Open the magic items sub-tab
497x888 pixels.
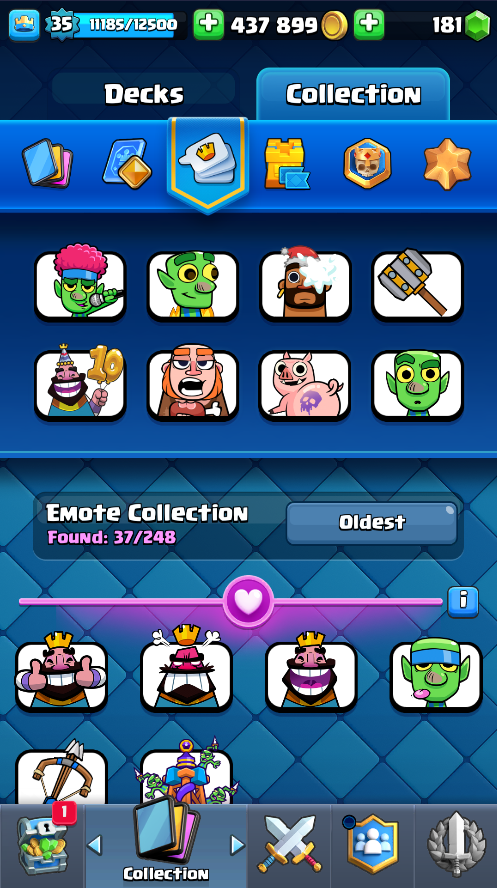(x=125, y=163)
